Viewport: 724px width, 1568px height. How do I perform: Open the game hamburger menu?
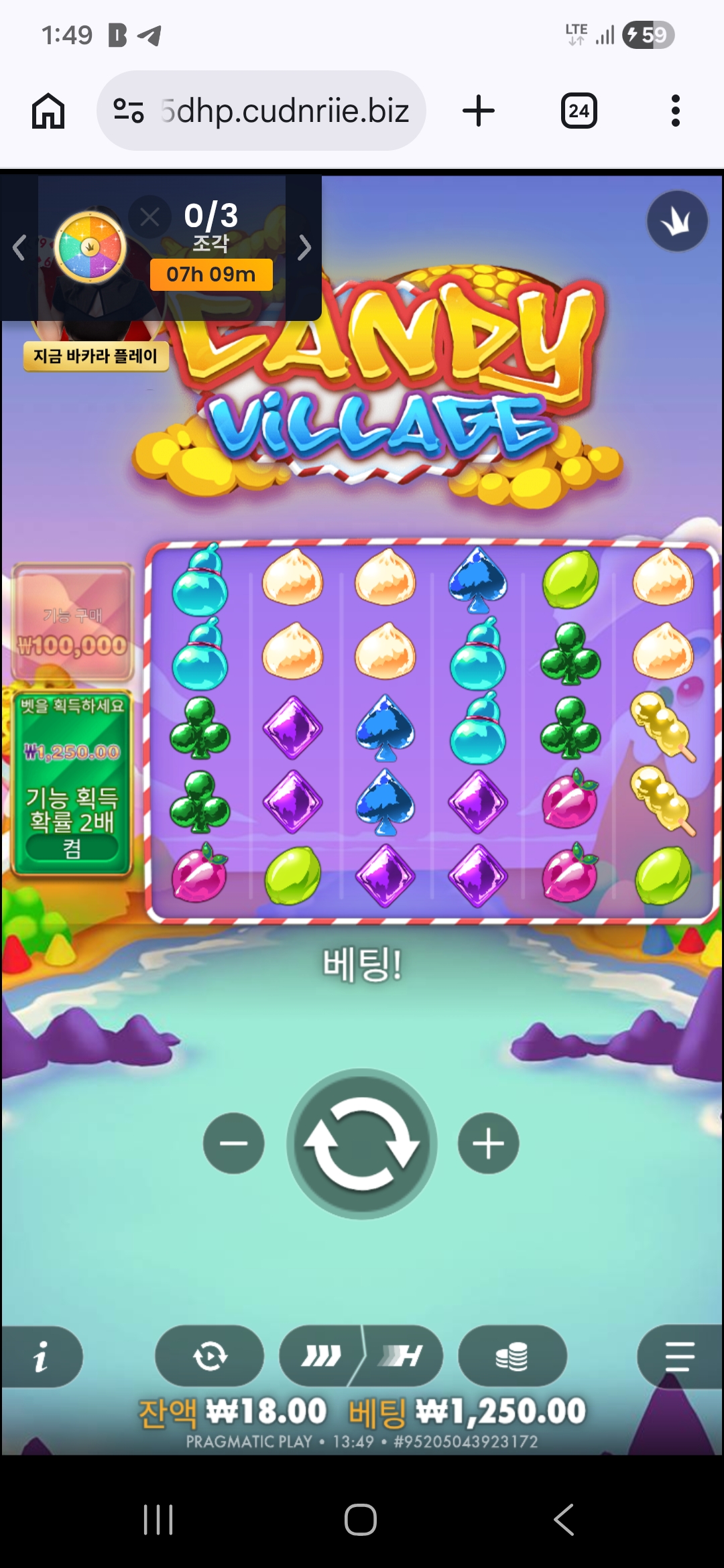679,1356
